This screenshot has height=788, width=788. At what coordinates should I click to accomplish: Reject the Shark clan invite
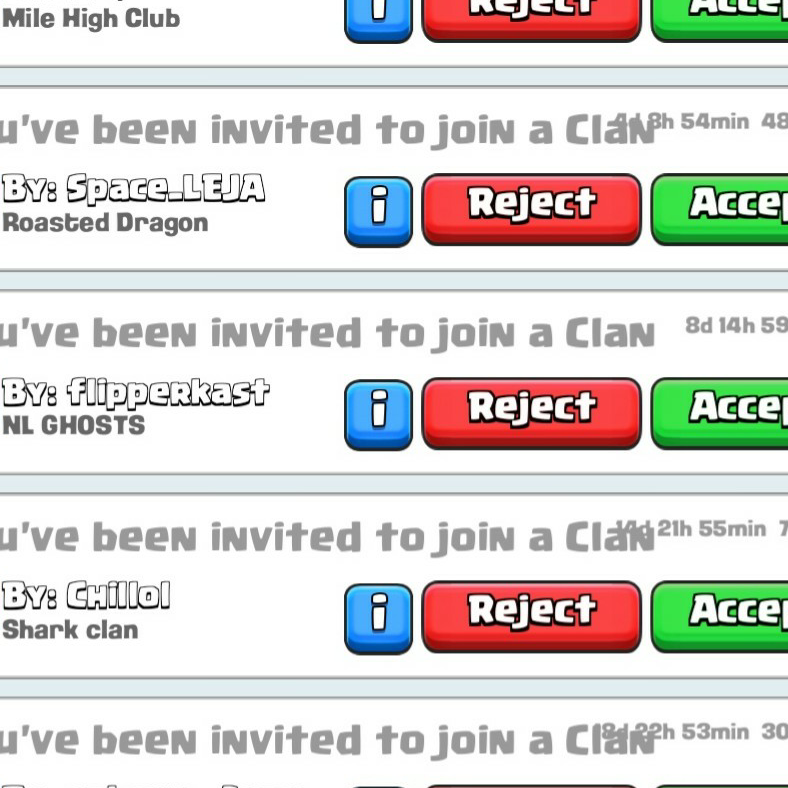(531, 614)
